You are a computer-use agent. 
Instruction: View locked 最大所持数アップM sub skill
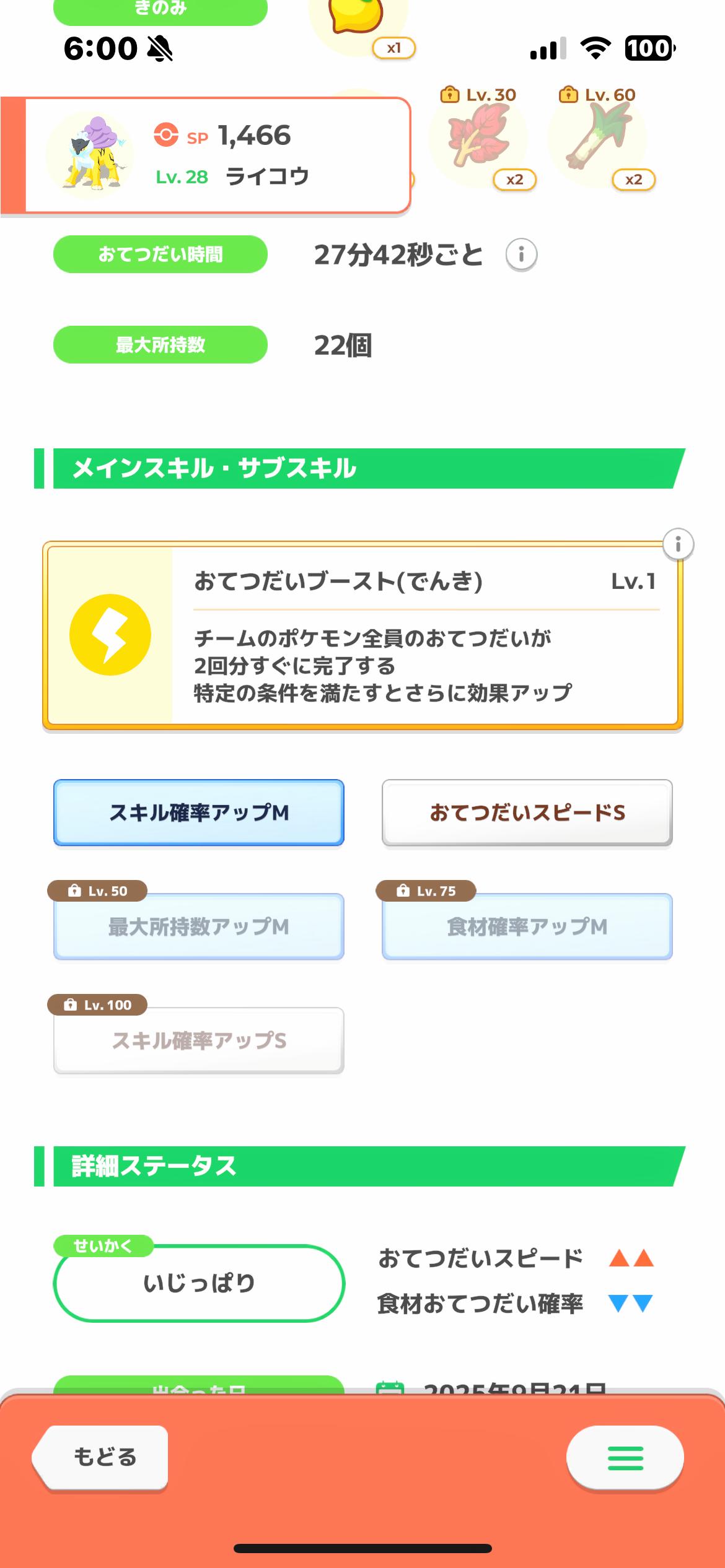(199, 926)
